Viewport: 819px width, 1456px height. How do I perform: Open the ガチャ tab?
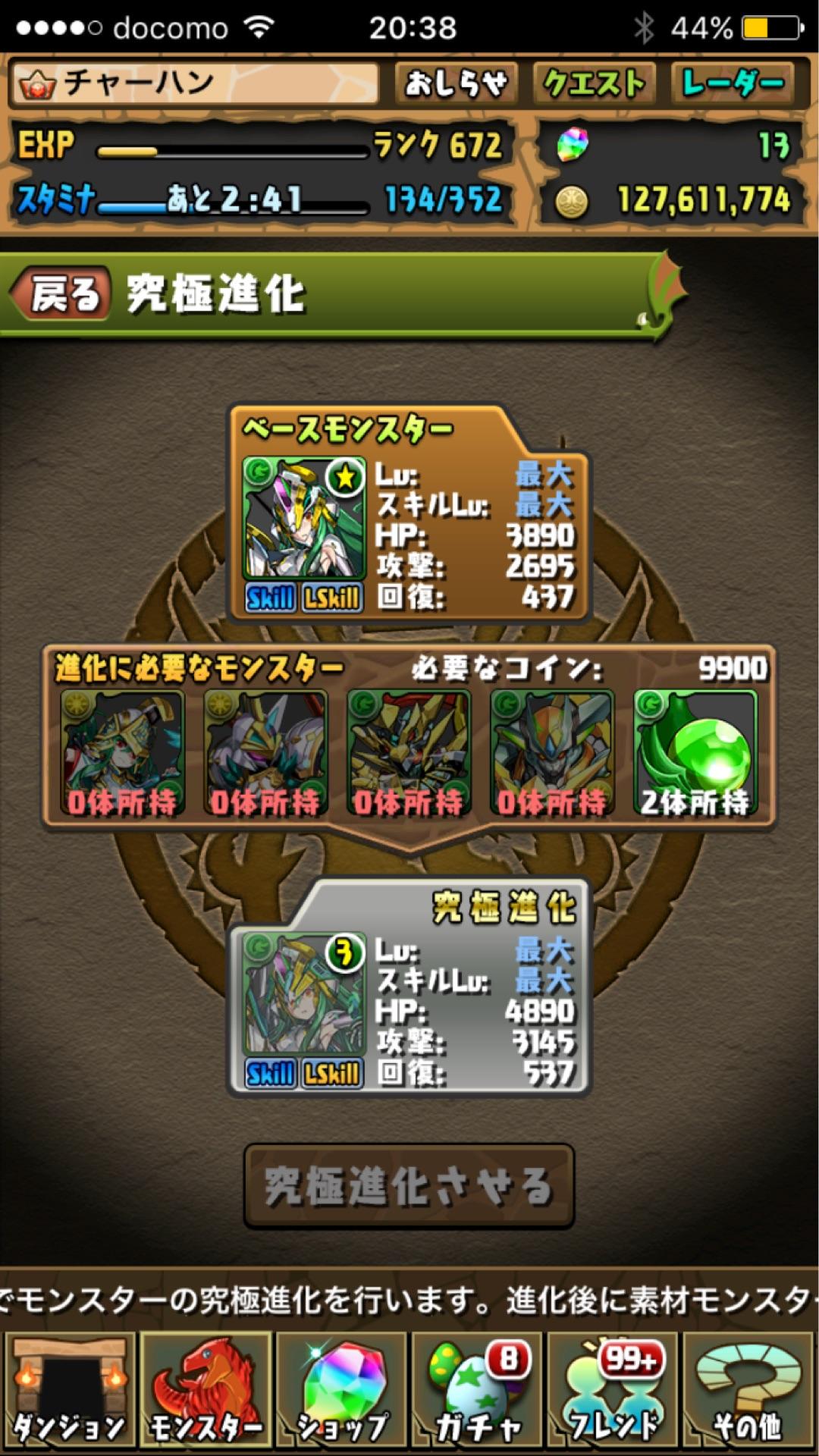(477, 1390)
